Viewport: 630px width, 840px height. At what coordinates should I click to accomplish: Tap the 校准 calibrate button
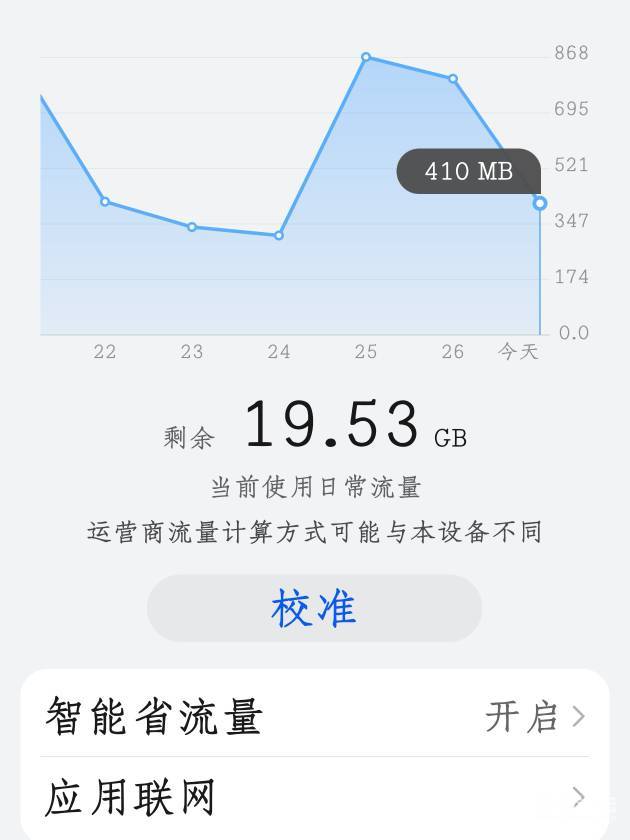(x=314, y=608)
